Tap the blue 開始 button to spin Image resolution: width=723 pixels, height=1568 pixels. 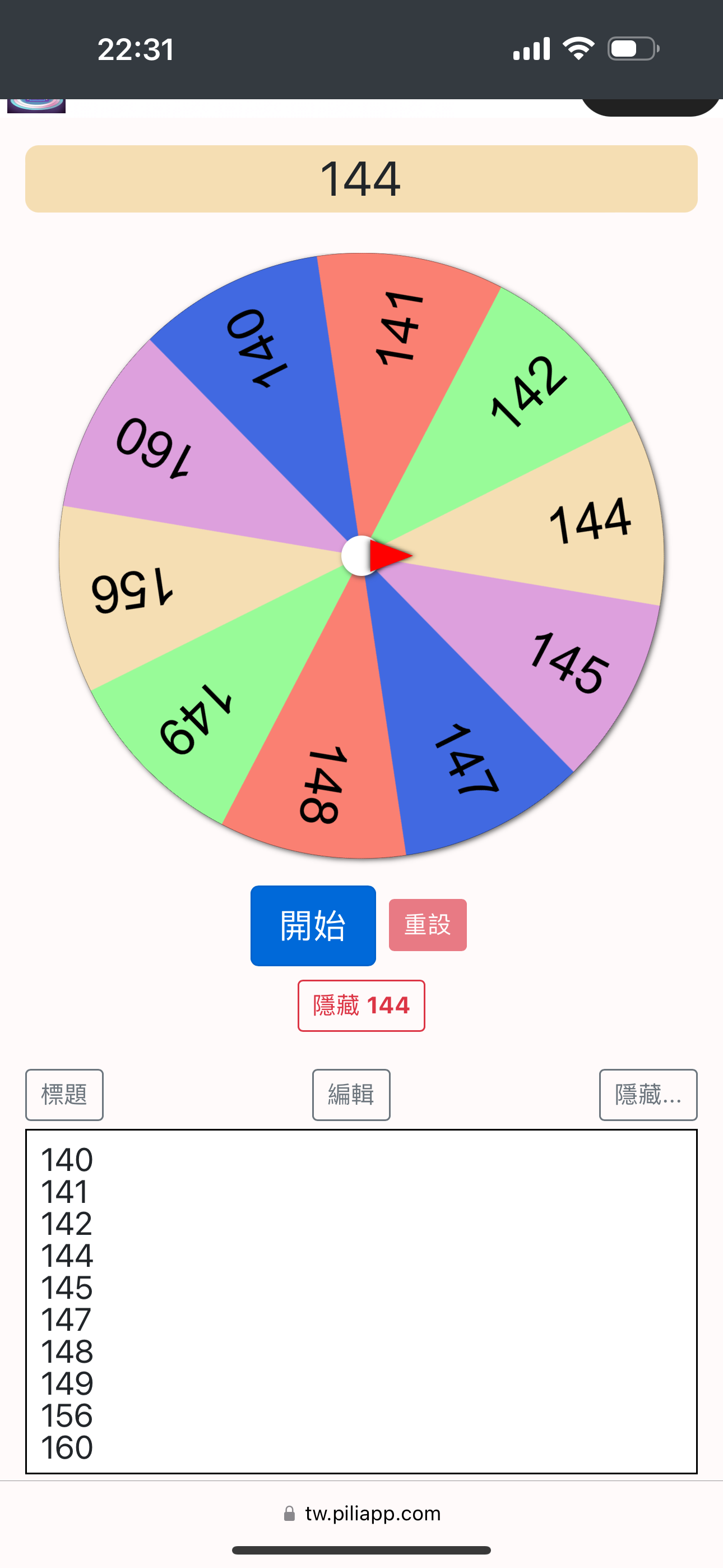[x=313, y=925]
